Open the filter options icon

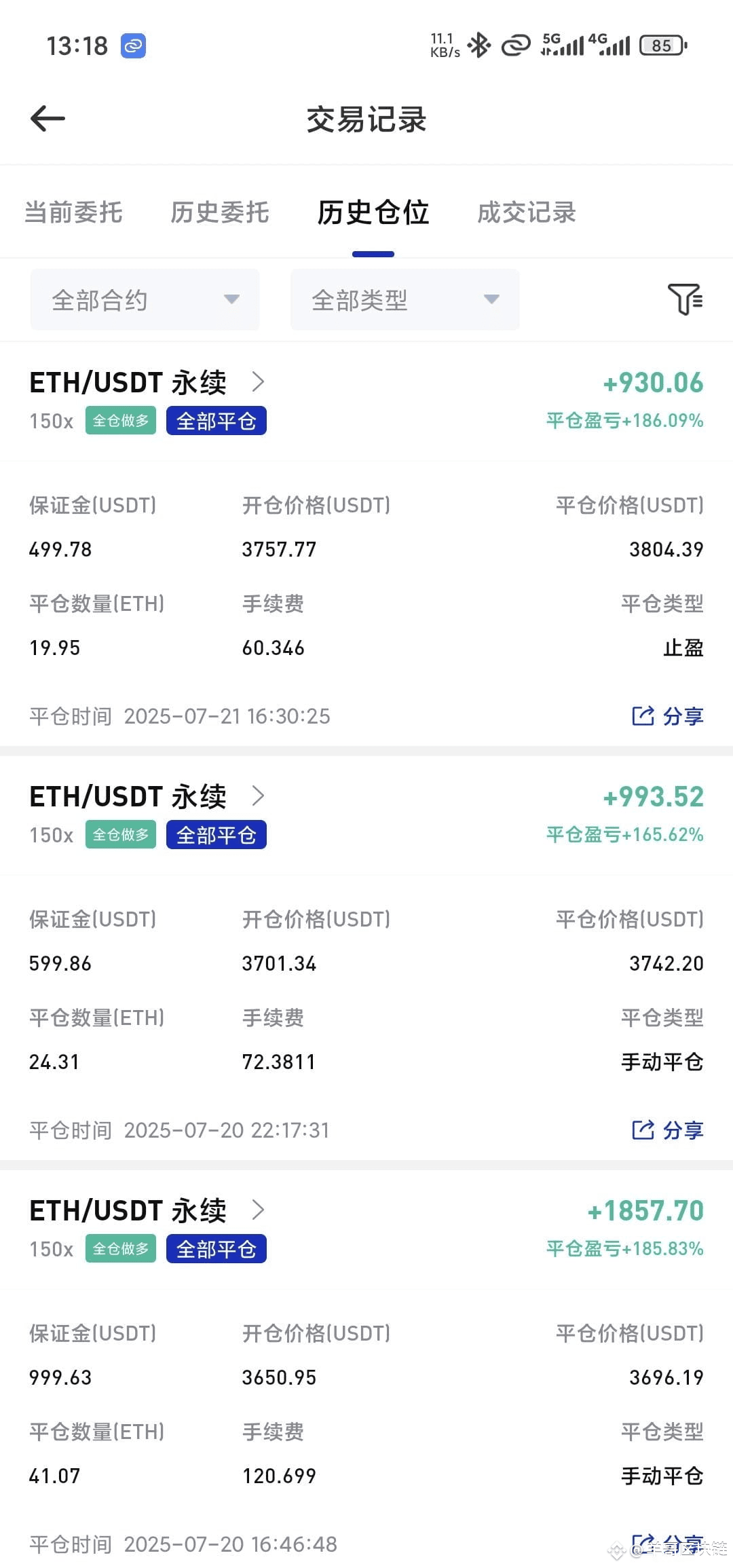(x=685, y=299)
